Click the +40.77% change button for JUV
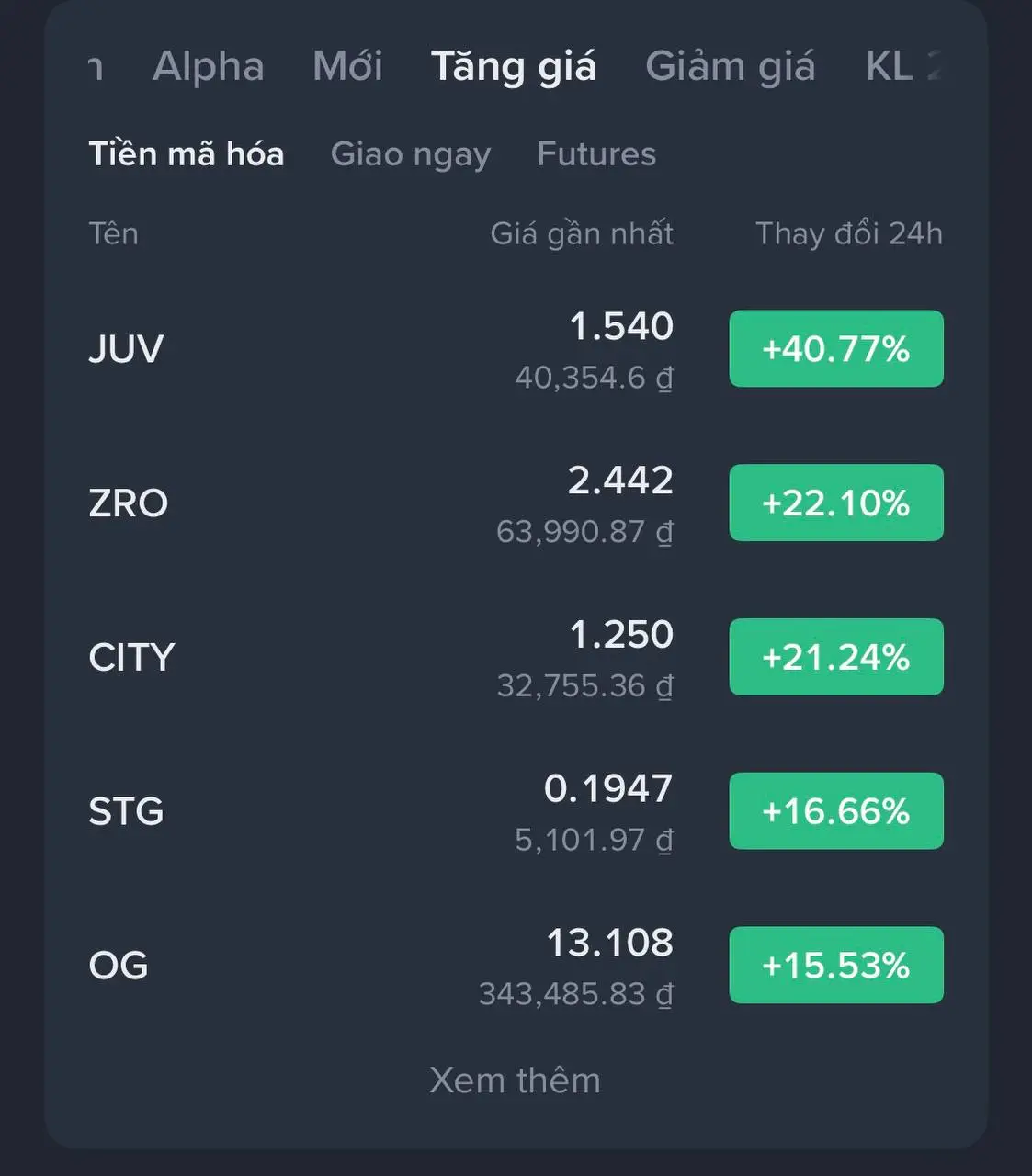This screenshot has height=1176, width=1032. point(835,348)
